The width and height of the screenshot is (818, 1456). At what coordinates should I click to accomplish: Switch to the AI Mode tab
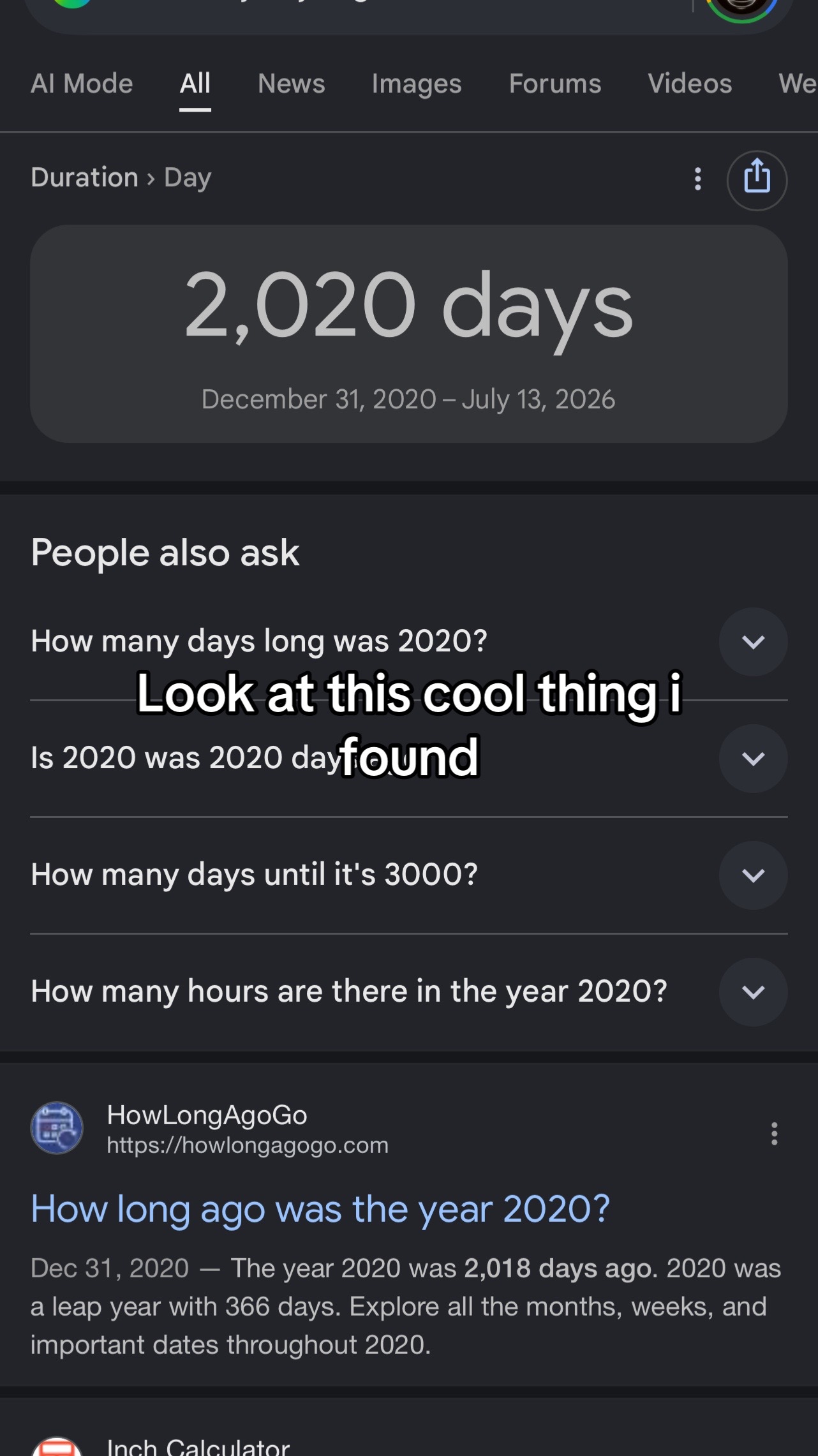point(82,84)
